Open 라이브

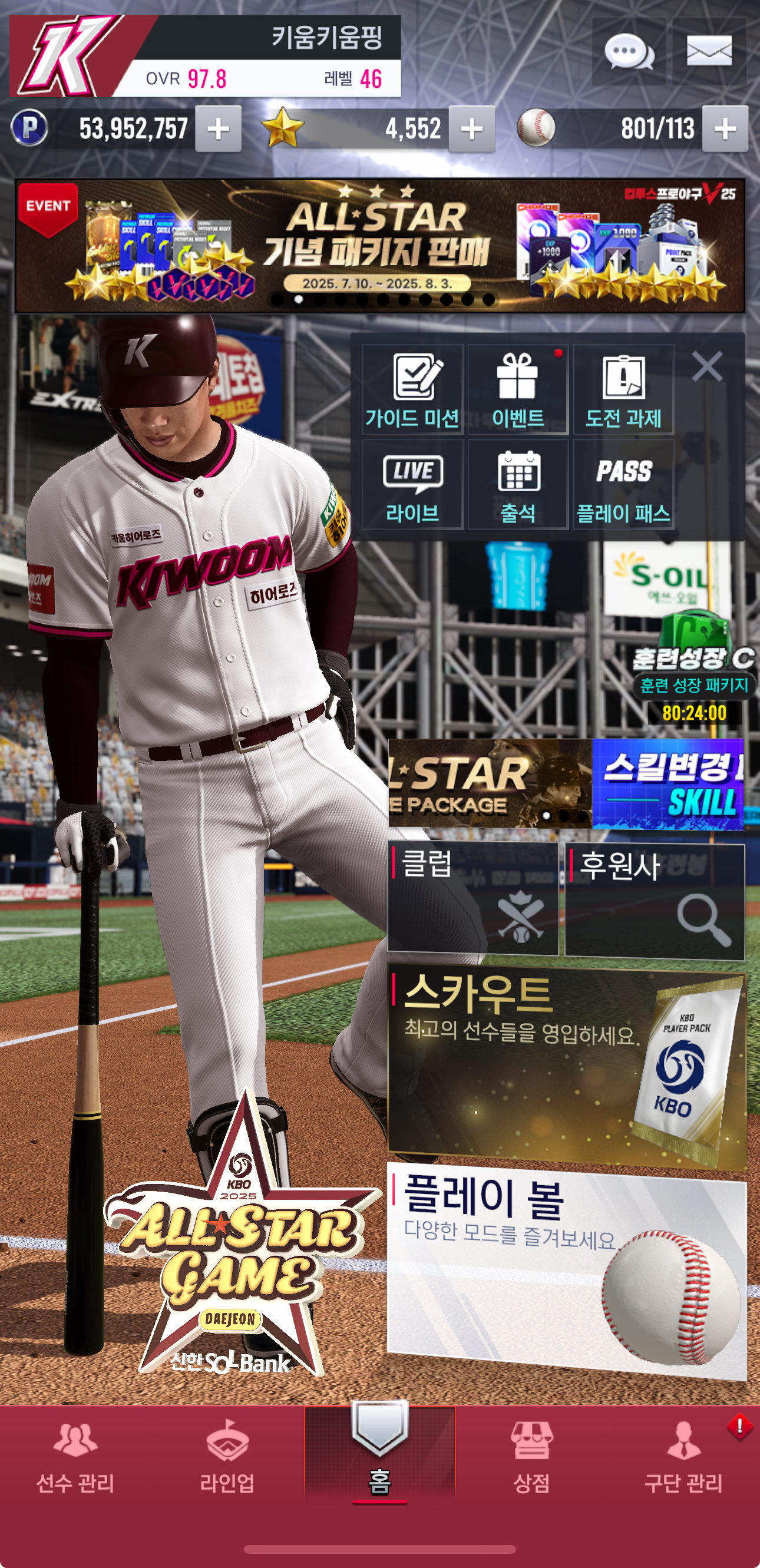pyautogui.click(x=412, y=485)
